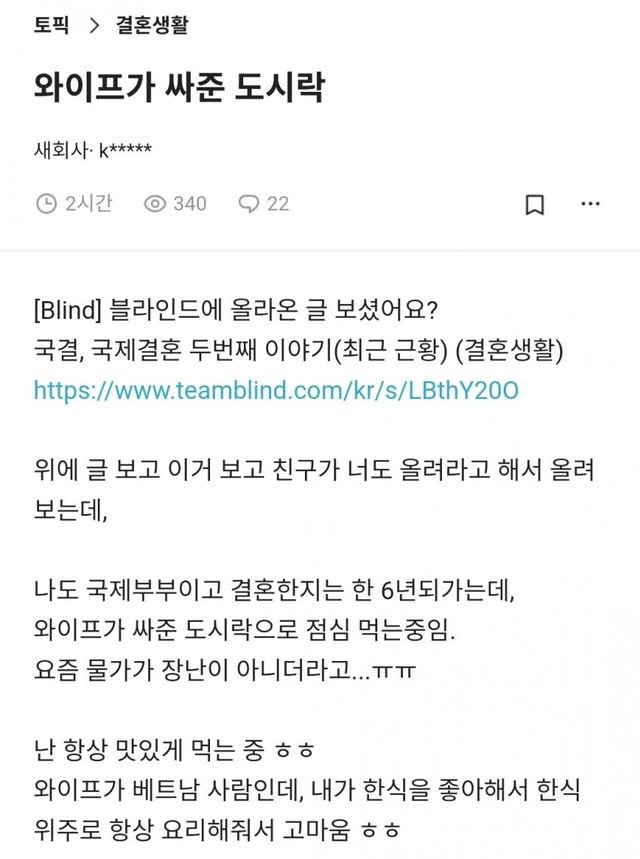Open the post's three-dot overflow menu
The image size is (640, 859).
coord(591,204)
